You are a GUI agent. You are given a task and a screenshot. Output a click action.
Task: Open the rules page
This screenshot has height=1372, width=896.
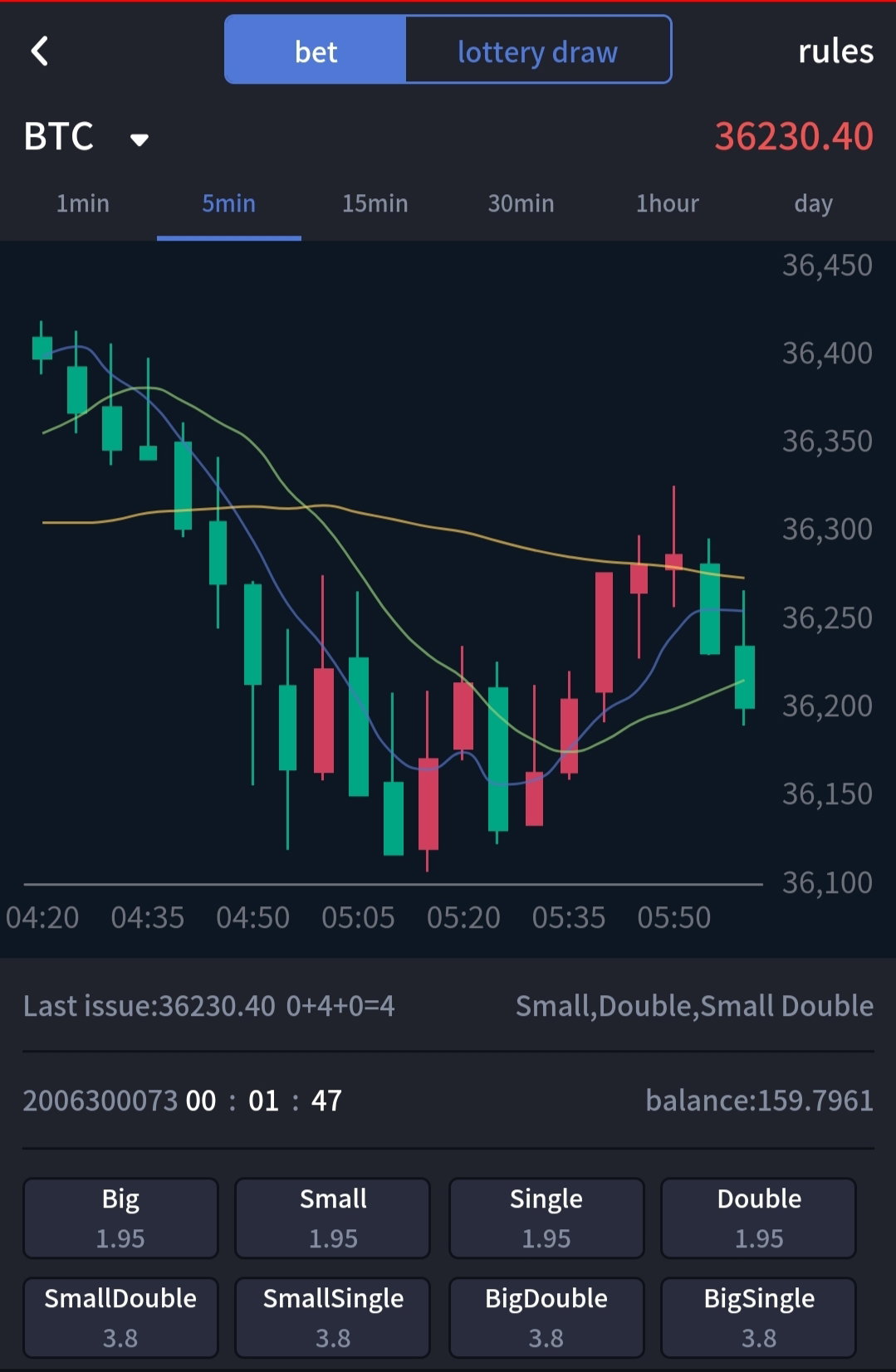point(835,51)
